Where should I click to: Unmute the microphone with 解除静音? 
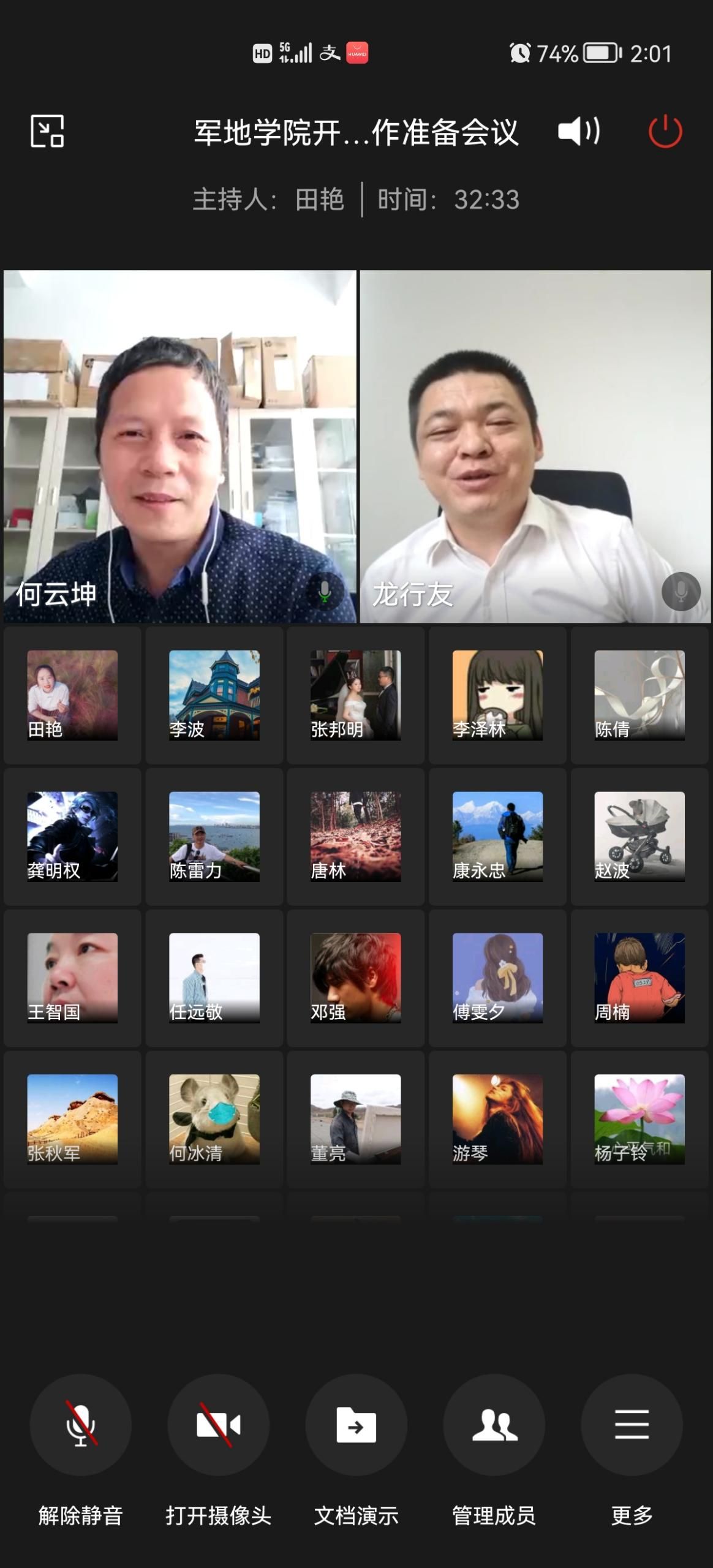pyautogui.click(x=80, y=1425)
